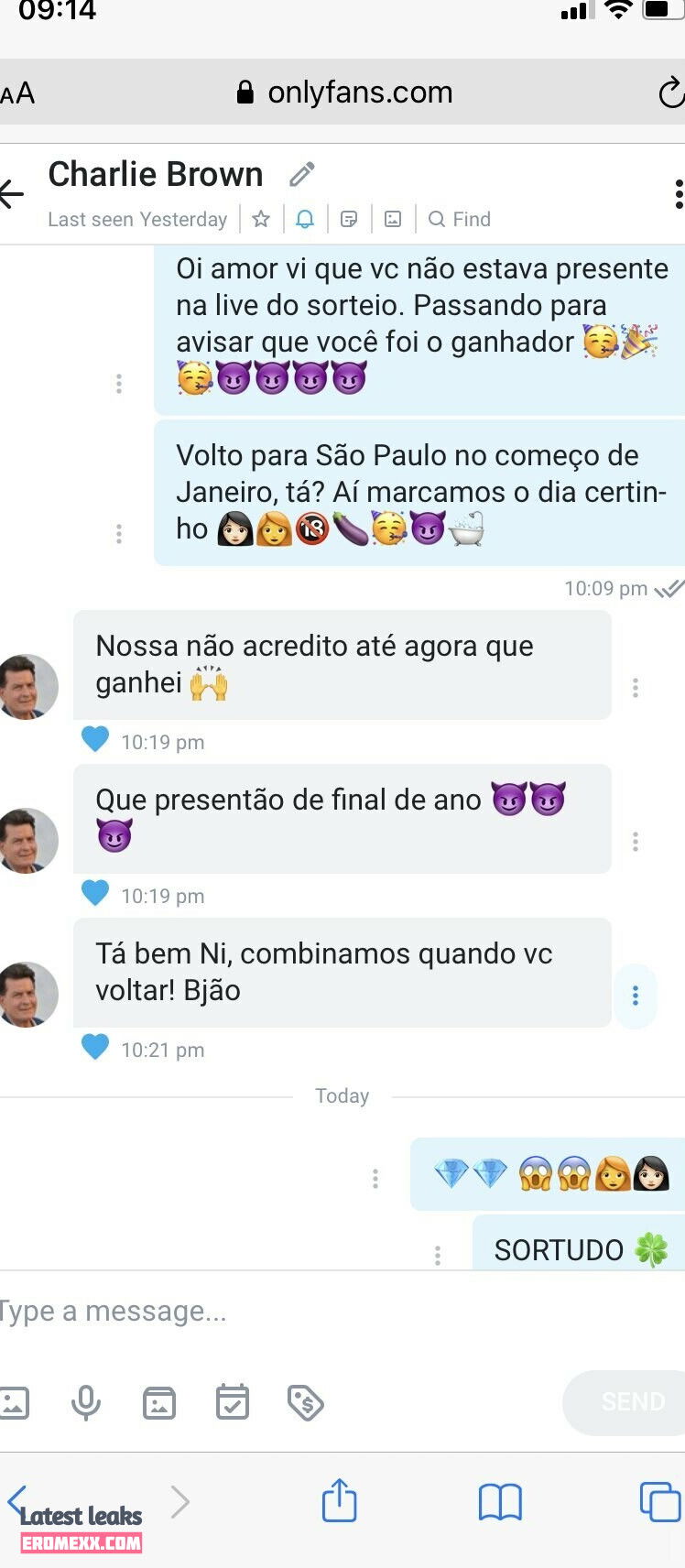685x1568 pixels.
Task: Open the Safari share sheet
Action: (340, 1501)
